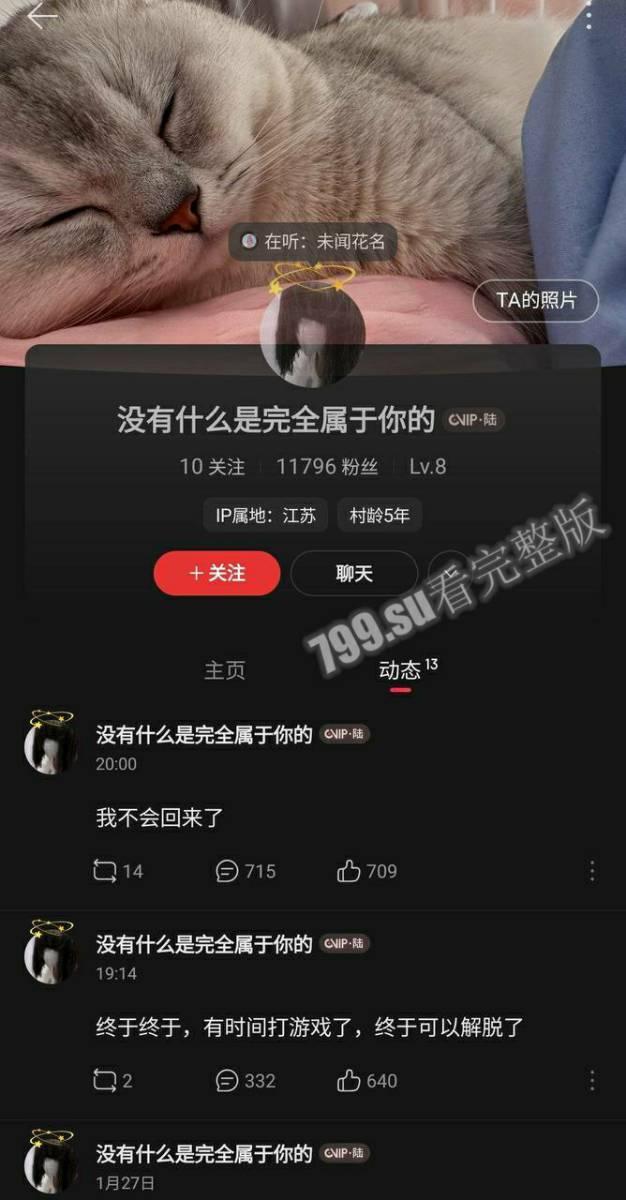This screenshot has height=1200, width=626.
Task: Open TA的照片 photo album
Action: click(535, 301)
